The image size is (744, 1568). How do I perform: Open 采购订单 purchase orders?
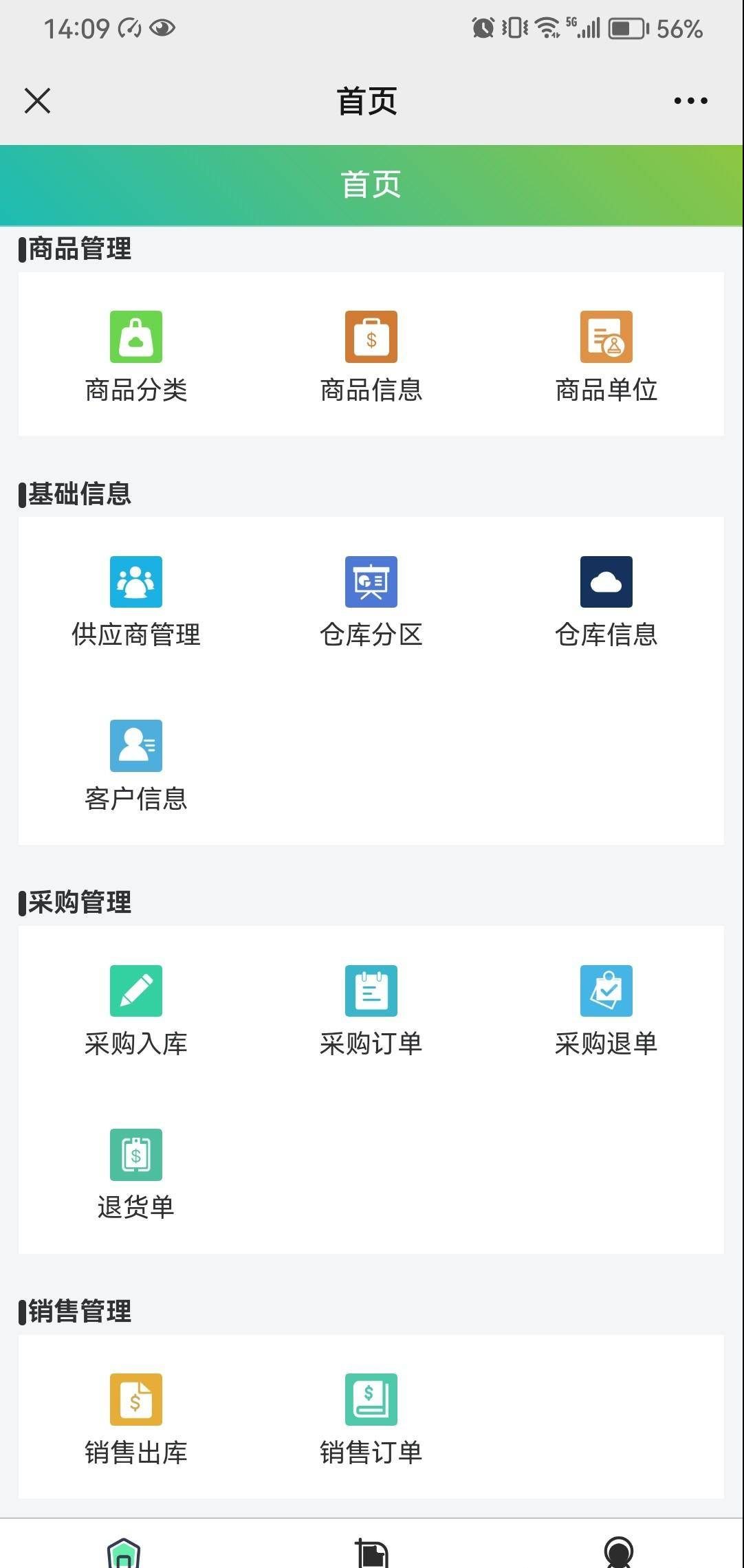coord(371,991)
